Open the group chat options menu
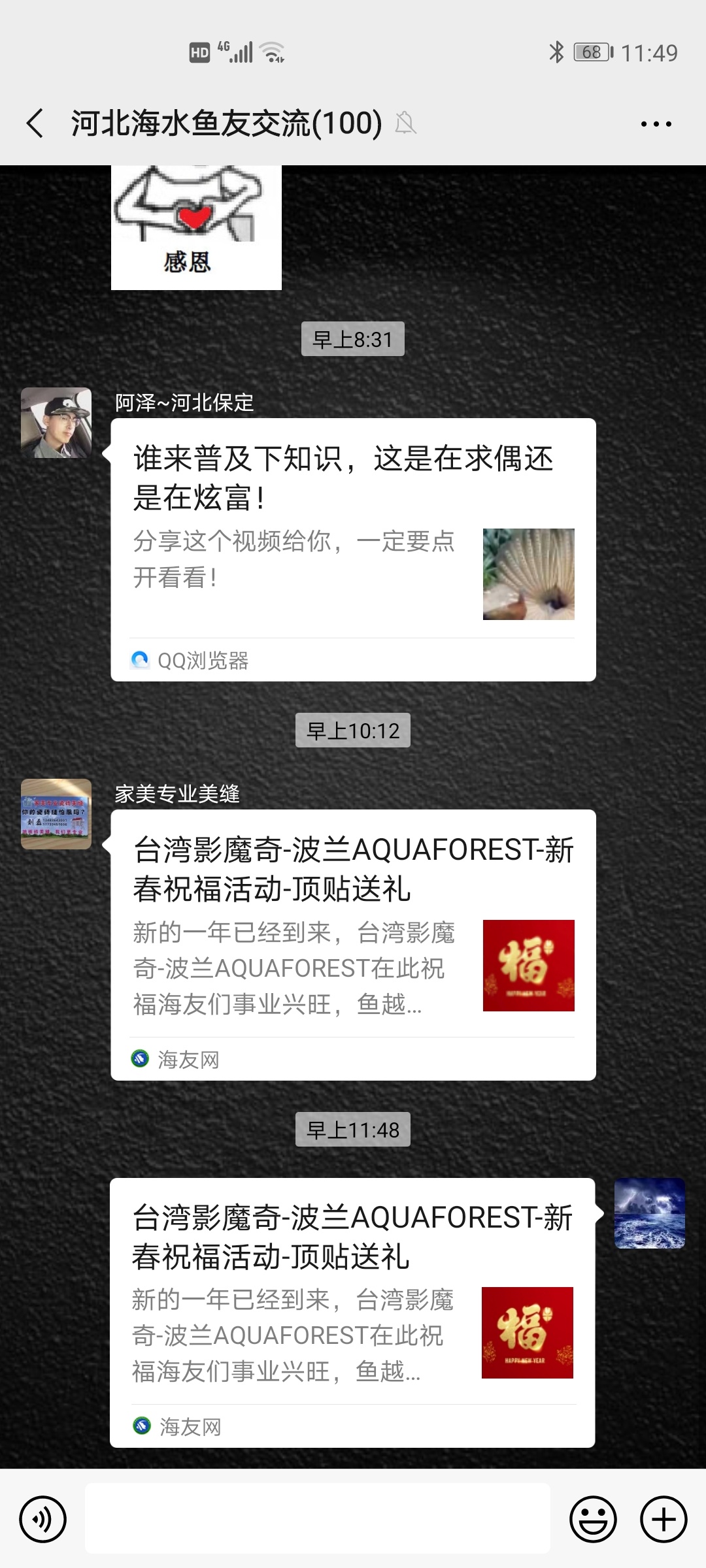Viewport: 706px width, 1568px height. pos(656,123)
